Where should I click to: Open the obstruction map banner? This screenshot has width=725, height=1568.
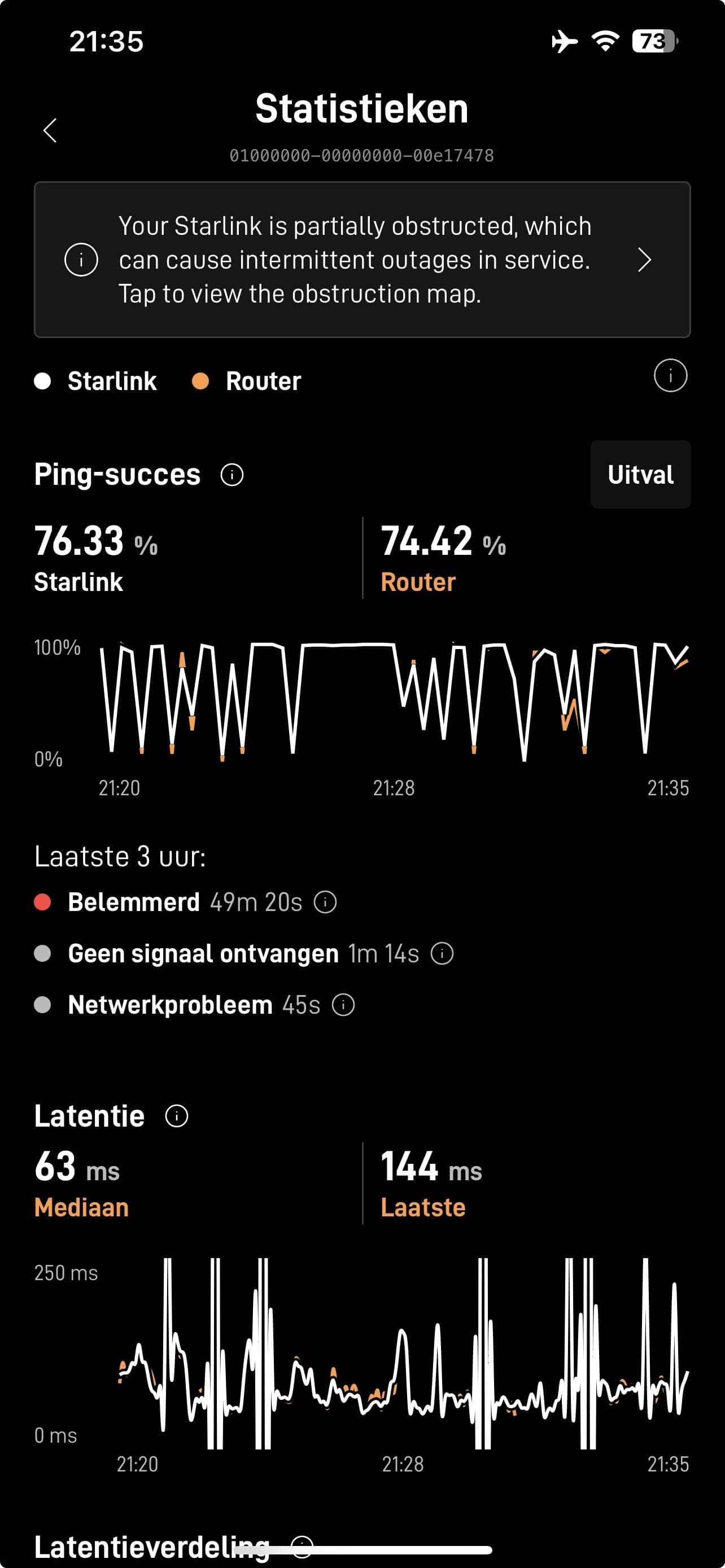click(x=362, y=260)
